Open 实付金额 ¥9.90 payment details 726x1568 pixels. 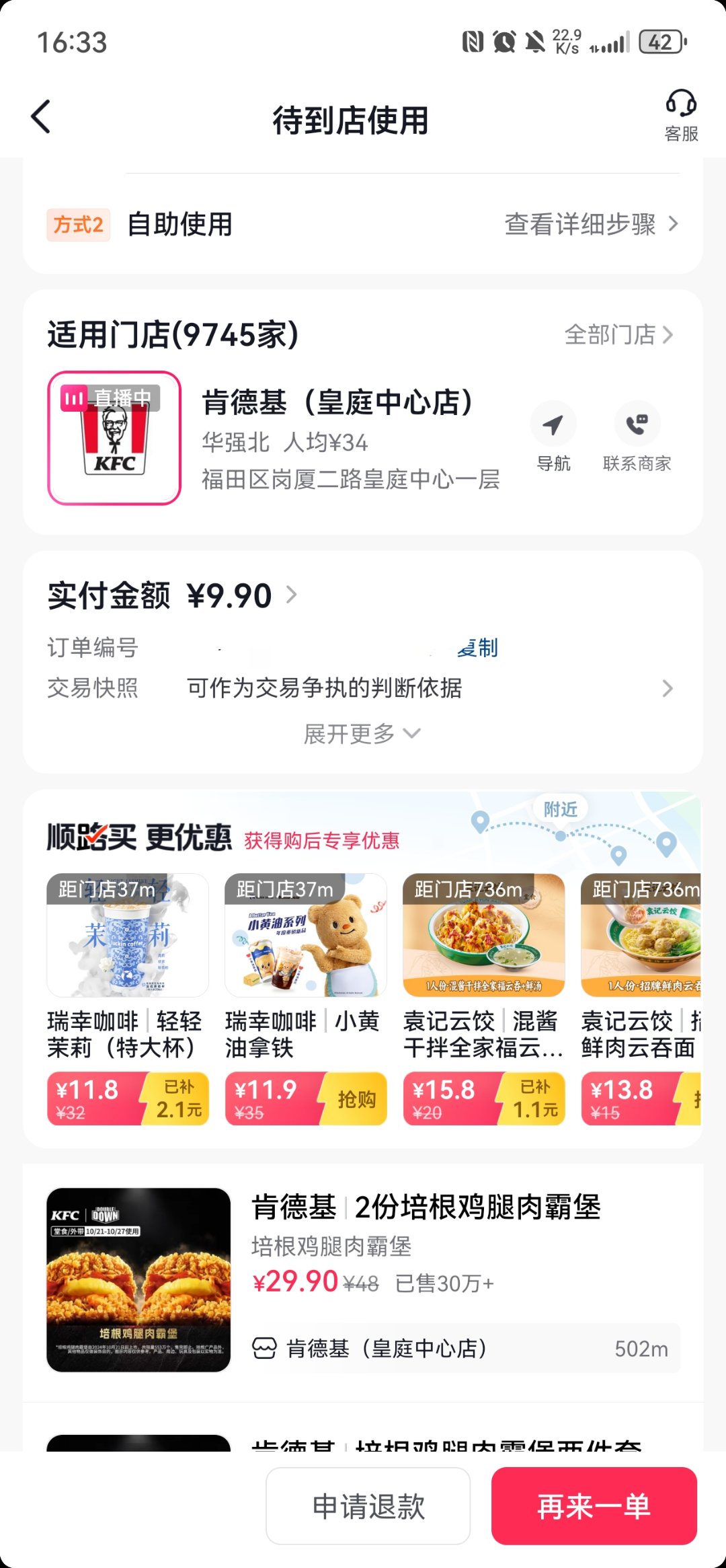pyautogui.click(x=172, y=595)
